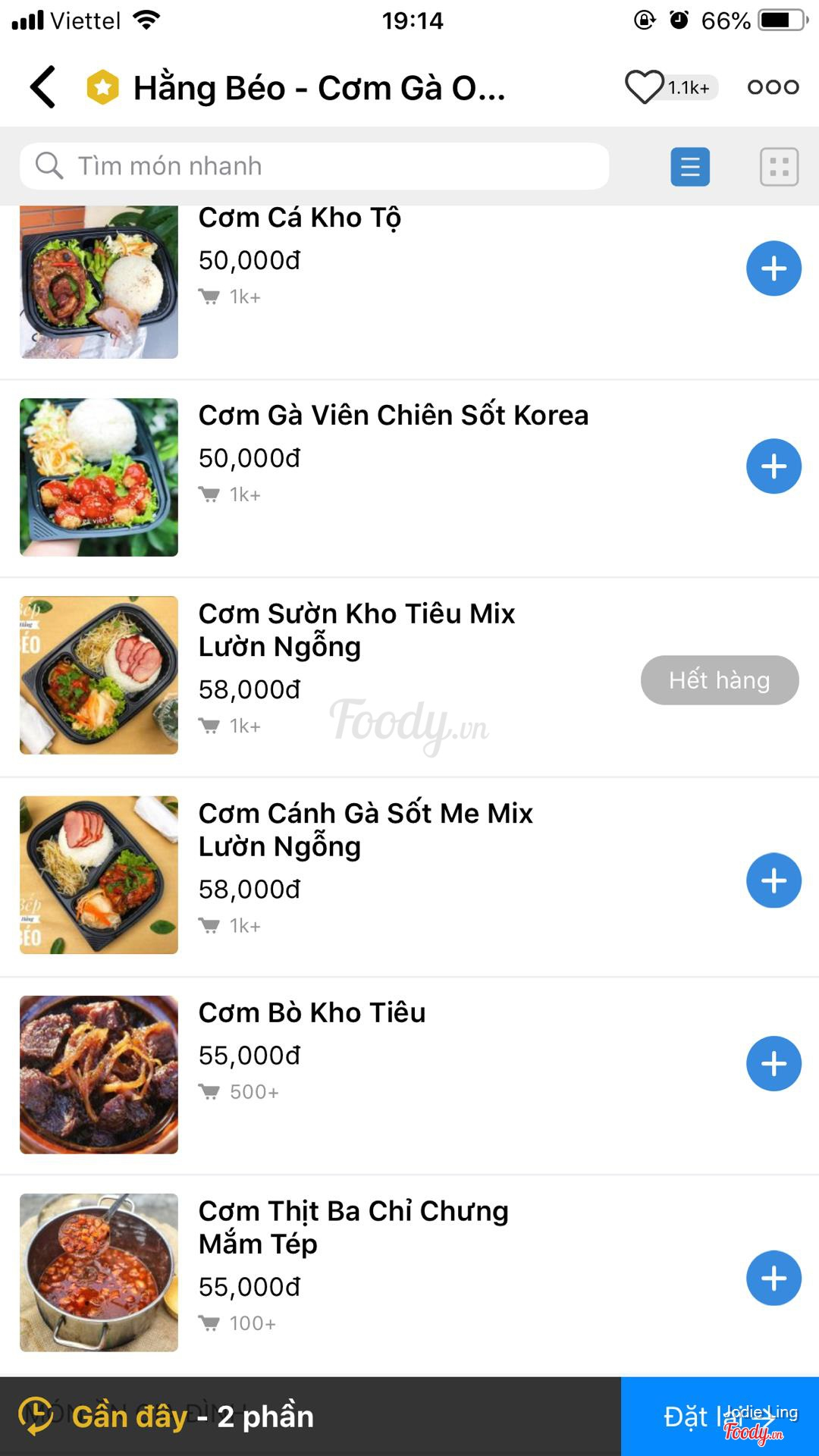Go back using the back arrow

[44, 87]
